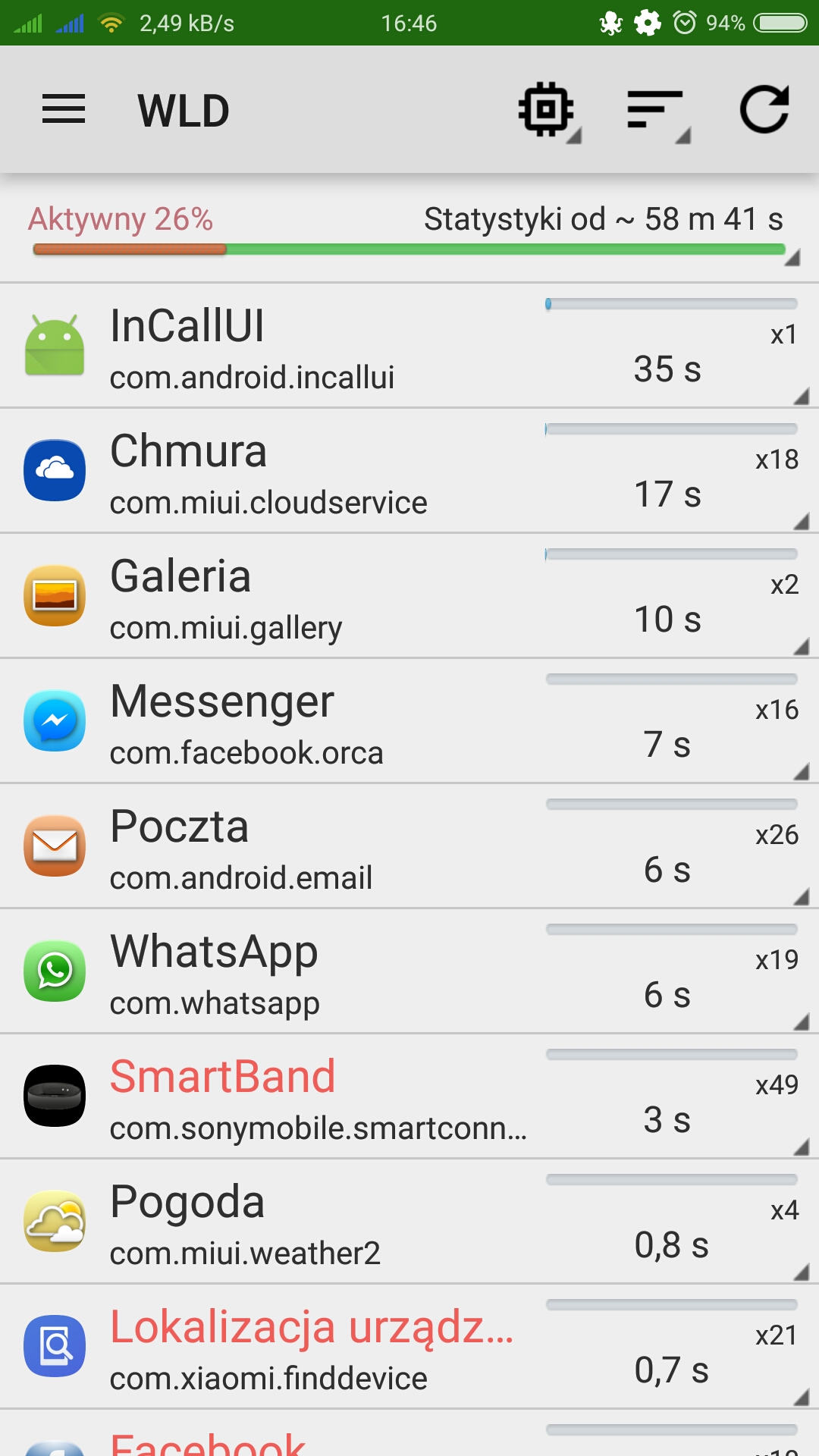Select the Pogoda entry
The width and height of the screenshot is (819, 1456).
click(x=409, y=1222)
